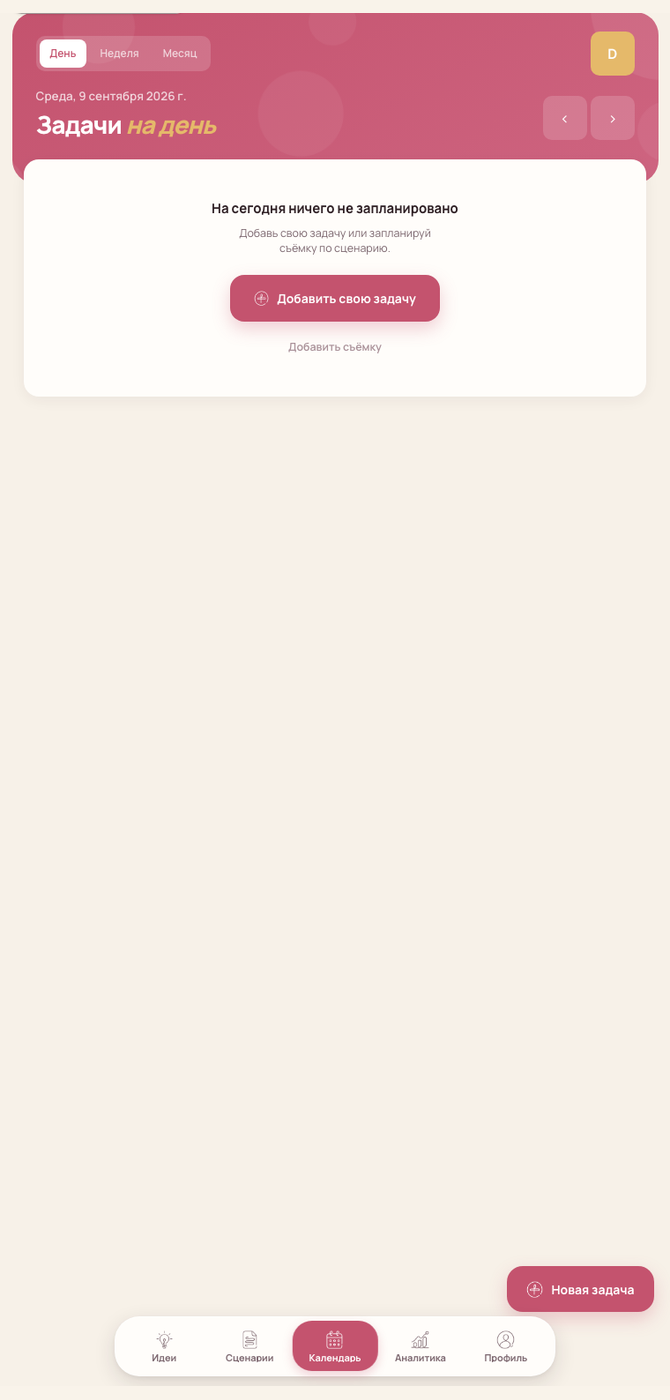Switch to the Месяц view

click(180, 53)
